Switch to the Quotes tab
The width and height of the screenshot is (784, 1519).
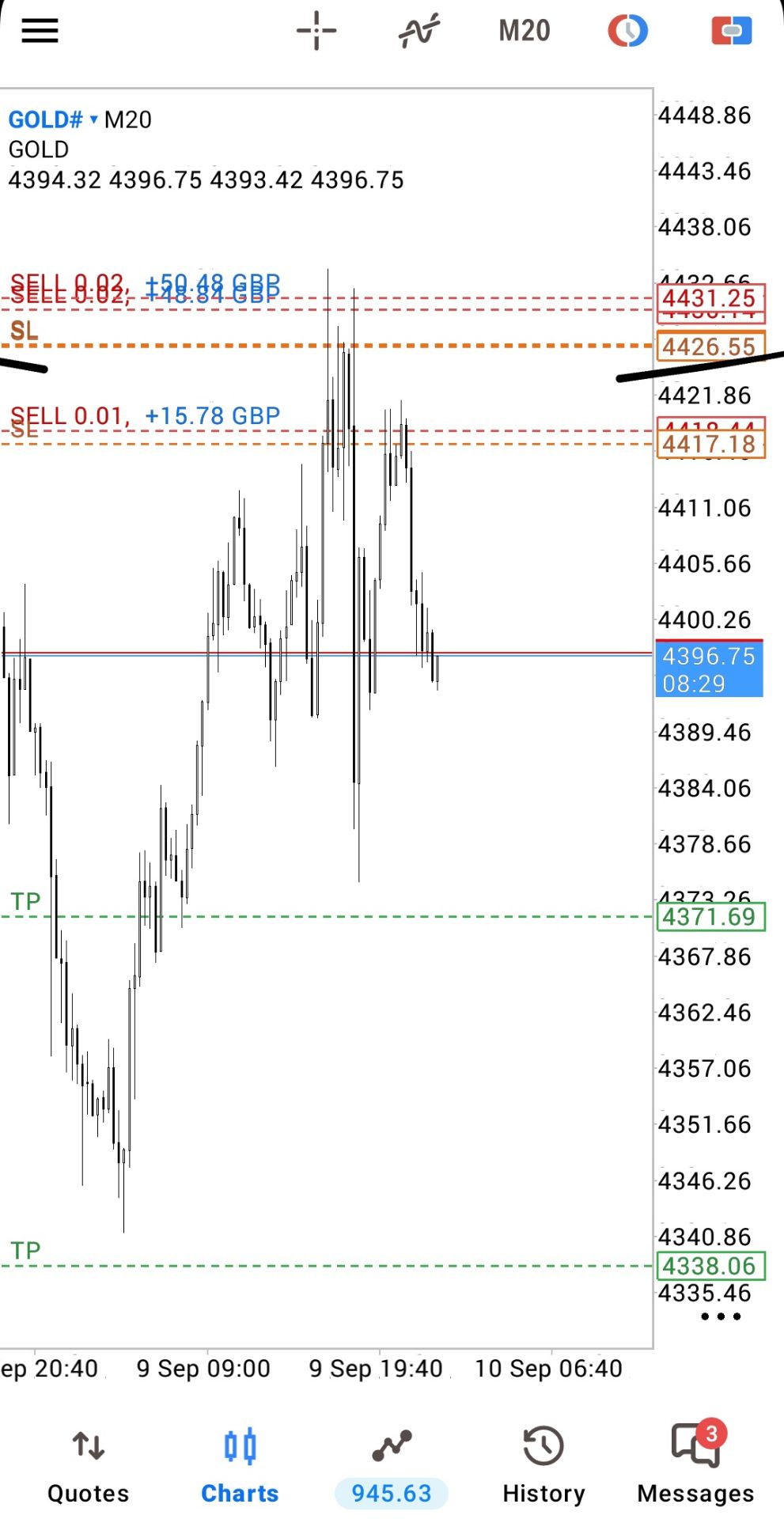88,1466
